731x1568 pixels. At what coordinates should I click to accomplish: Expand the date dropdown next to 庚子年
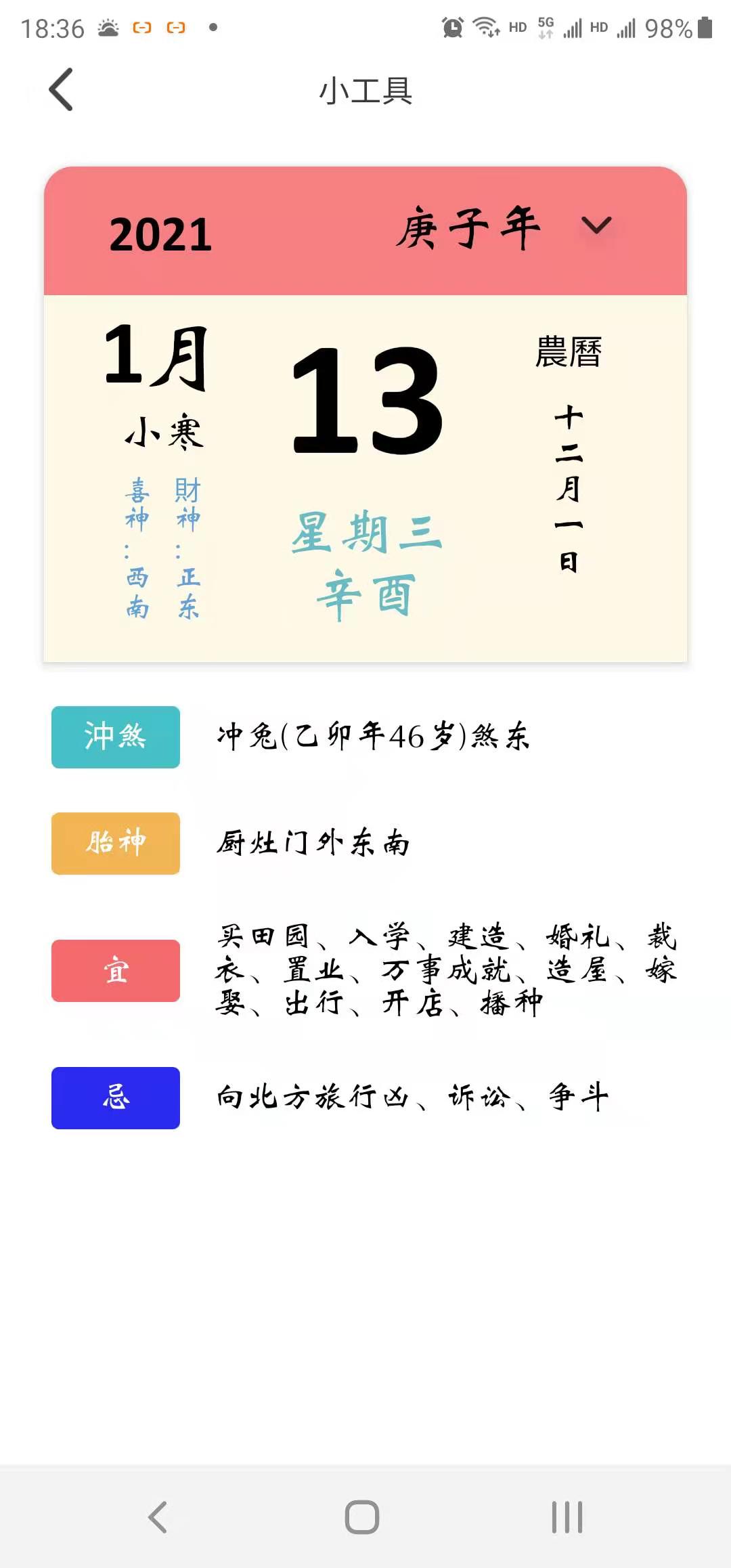(596, 225)
